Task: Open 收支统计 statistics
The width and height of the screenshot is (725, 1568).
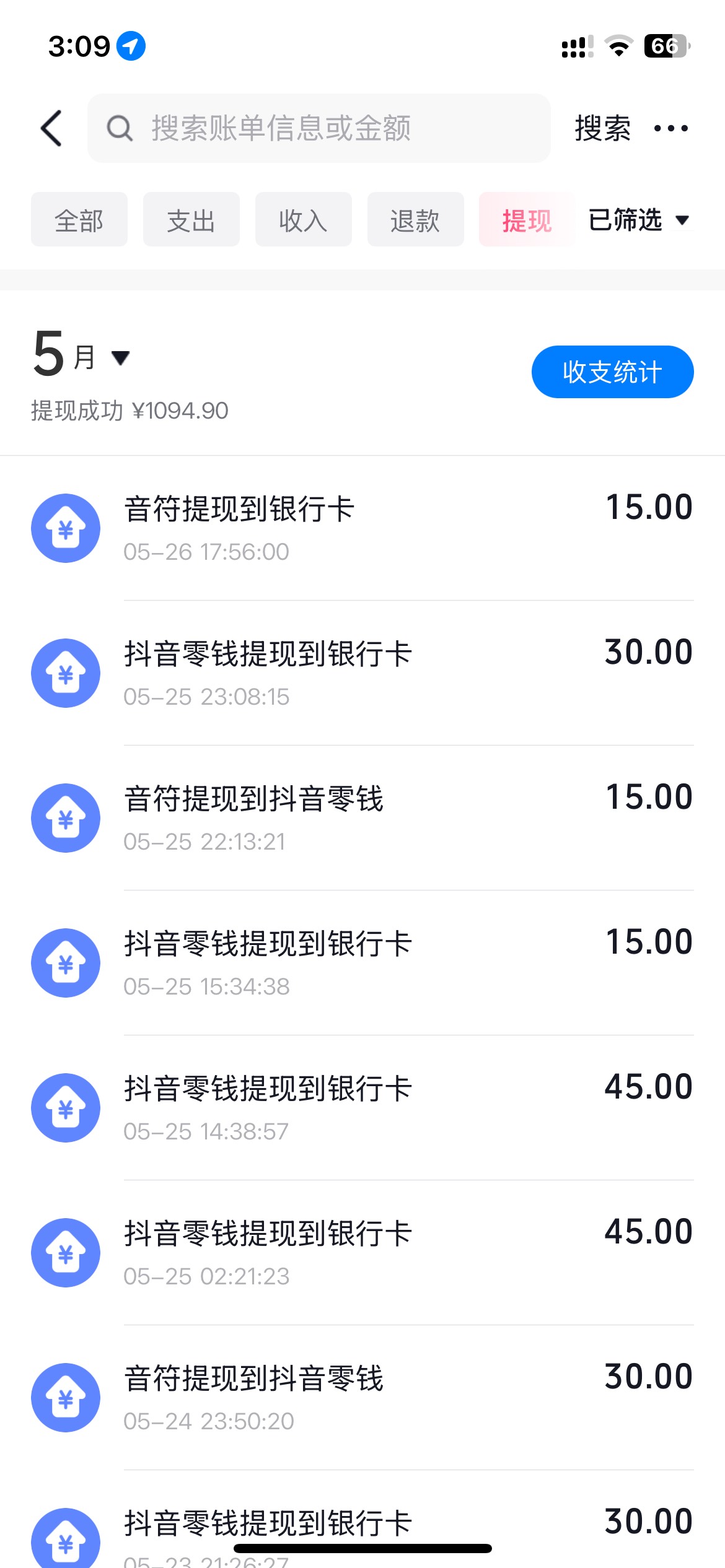Action: coord(612,372)
